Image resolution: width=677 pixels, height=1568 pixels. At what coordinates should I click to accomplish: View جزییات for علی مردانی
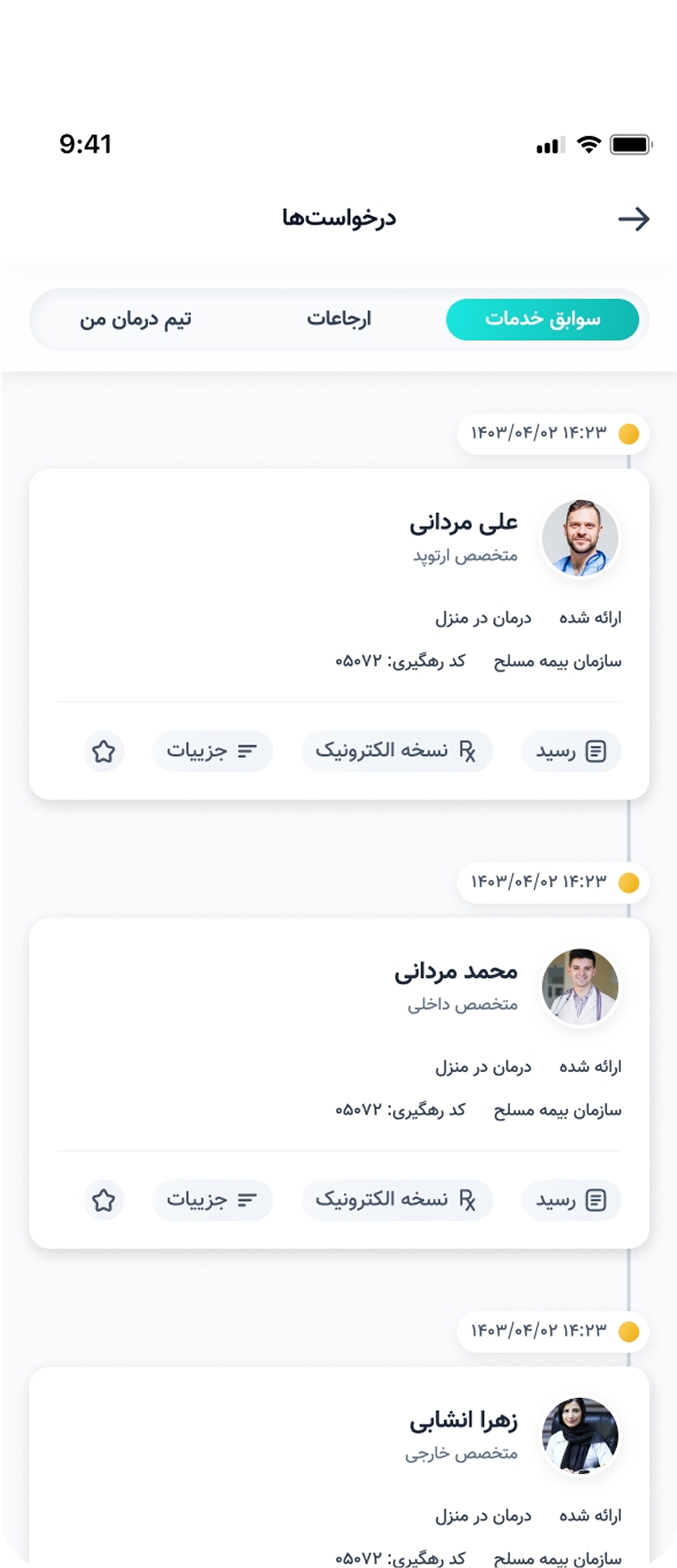(212, 751)
